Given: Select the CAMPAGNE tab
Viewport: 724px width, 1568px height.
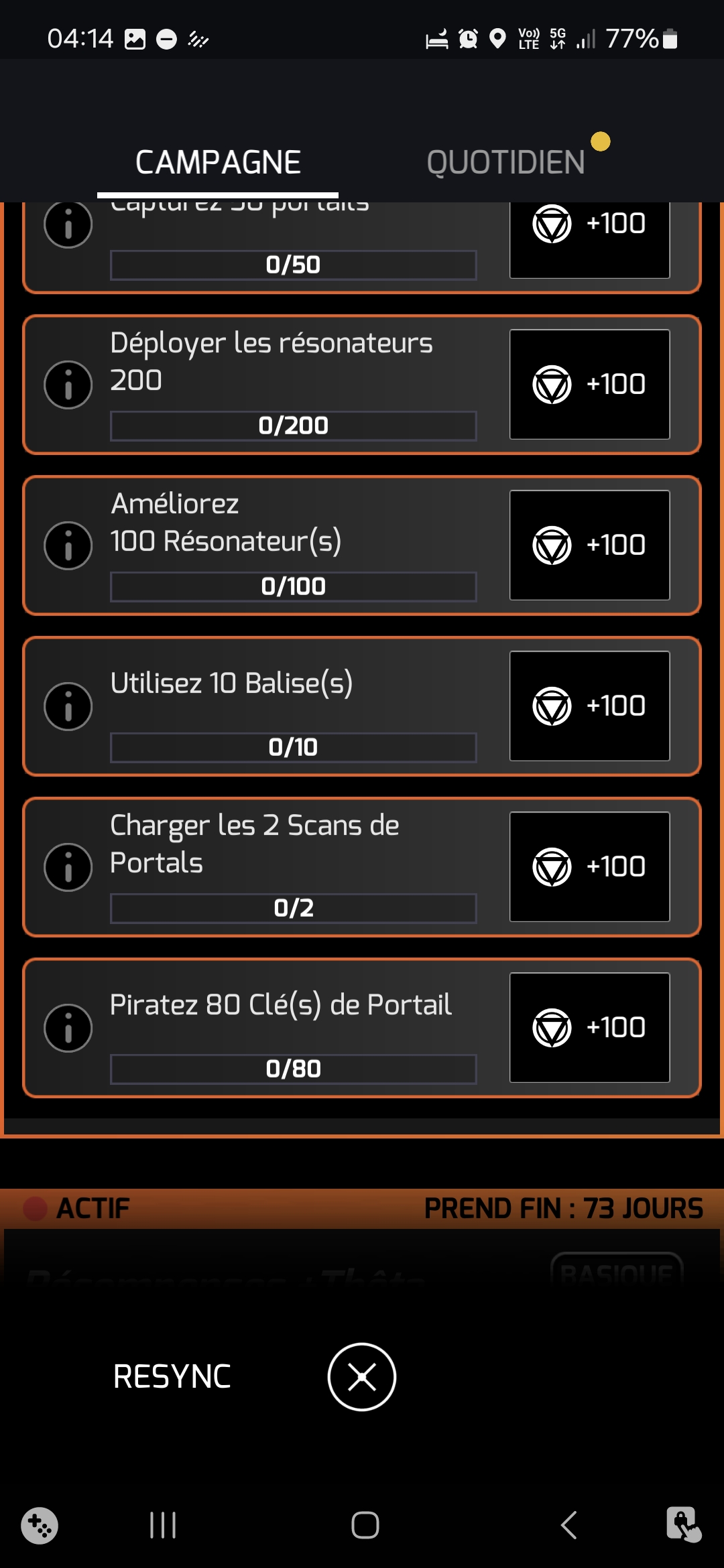Looking at the screenshot, I should point(218,163).
